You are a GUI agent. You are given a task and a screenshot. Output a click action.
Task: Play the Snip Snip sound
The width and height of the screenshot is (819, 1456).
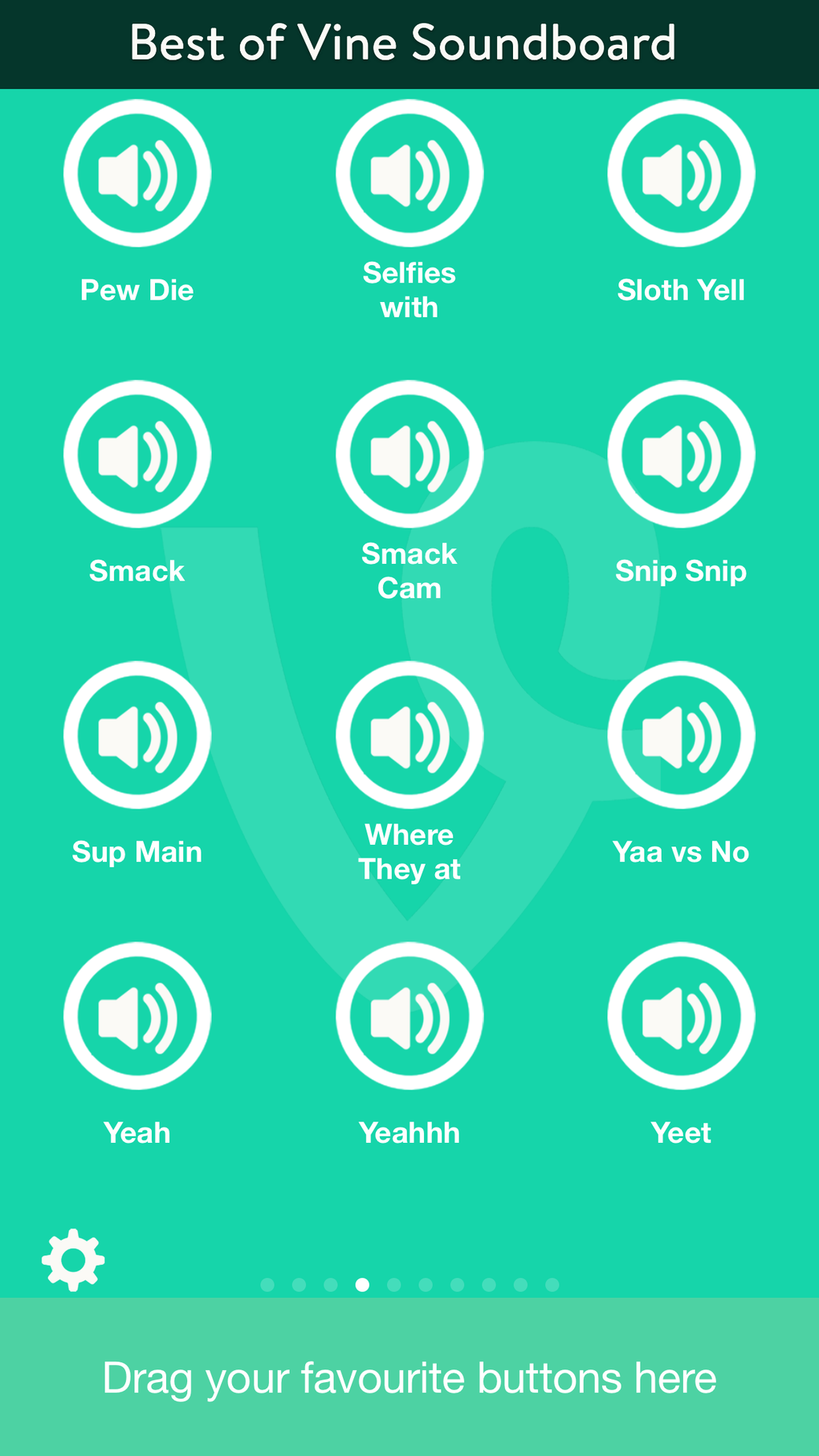[x=681, y=454]
